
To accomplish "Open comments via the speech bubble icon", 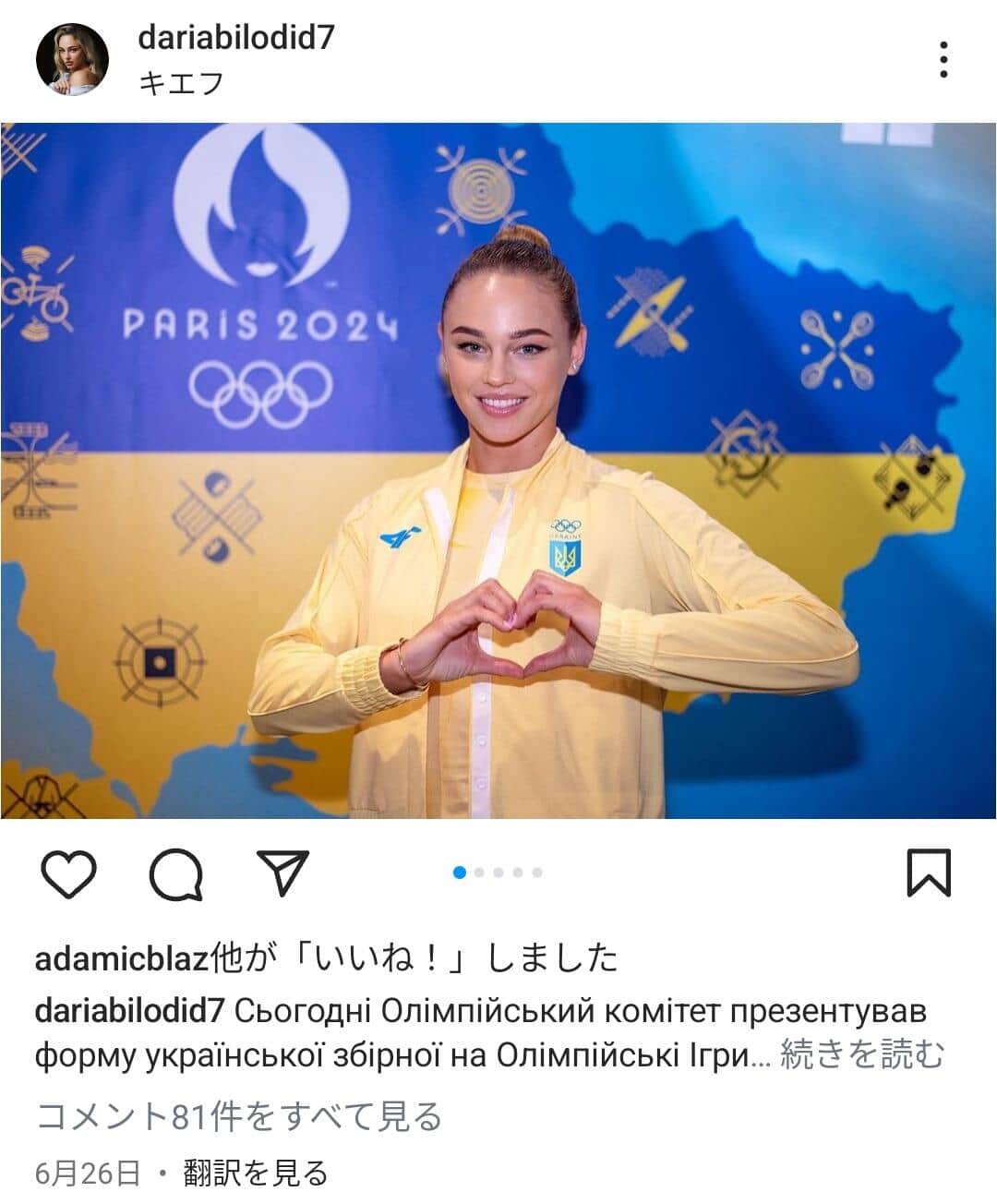I will (x=175, y=873).
